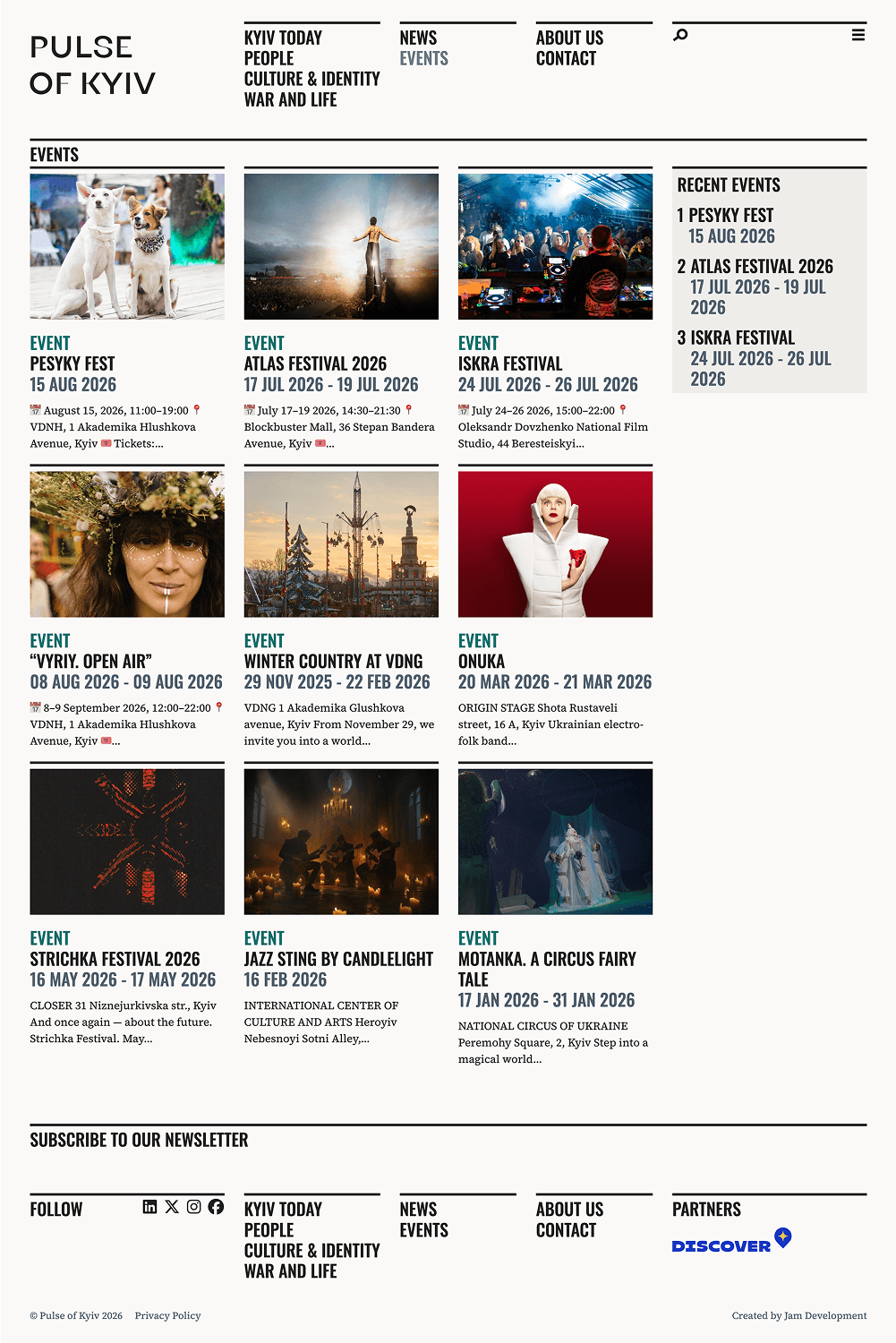This screenshot has width=896, height=1343.
Task: Select News in the top navigation
Action: point(418,38)
